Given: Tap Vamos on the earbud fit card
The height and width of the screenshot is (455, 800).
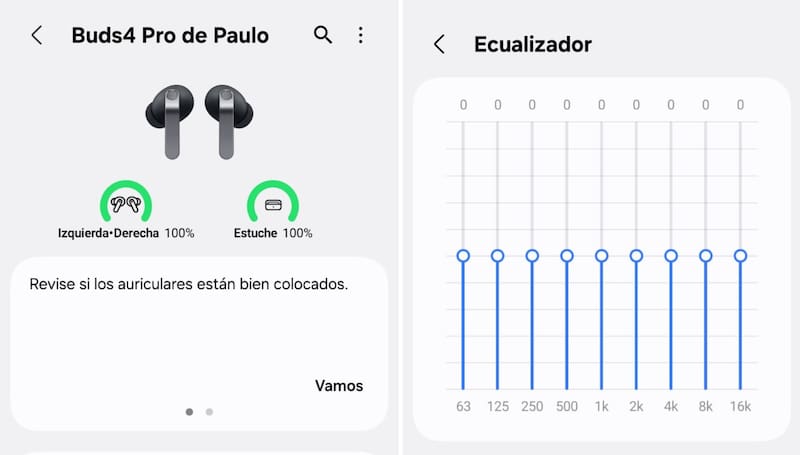Looking at the screenshot, I should tap(339, 385).
